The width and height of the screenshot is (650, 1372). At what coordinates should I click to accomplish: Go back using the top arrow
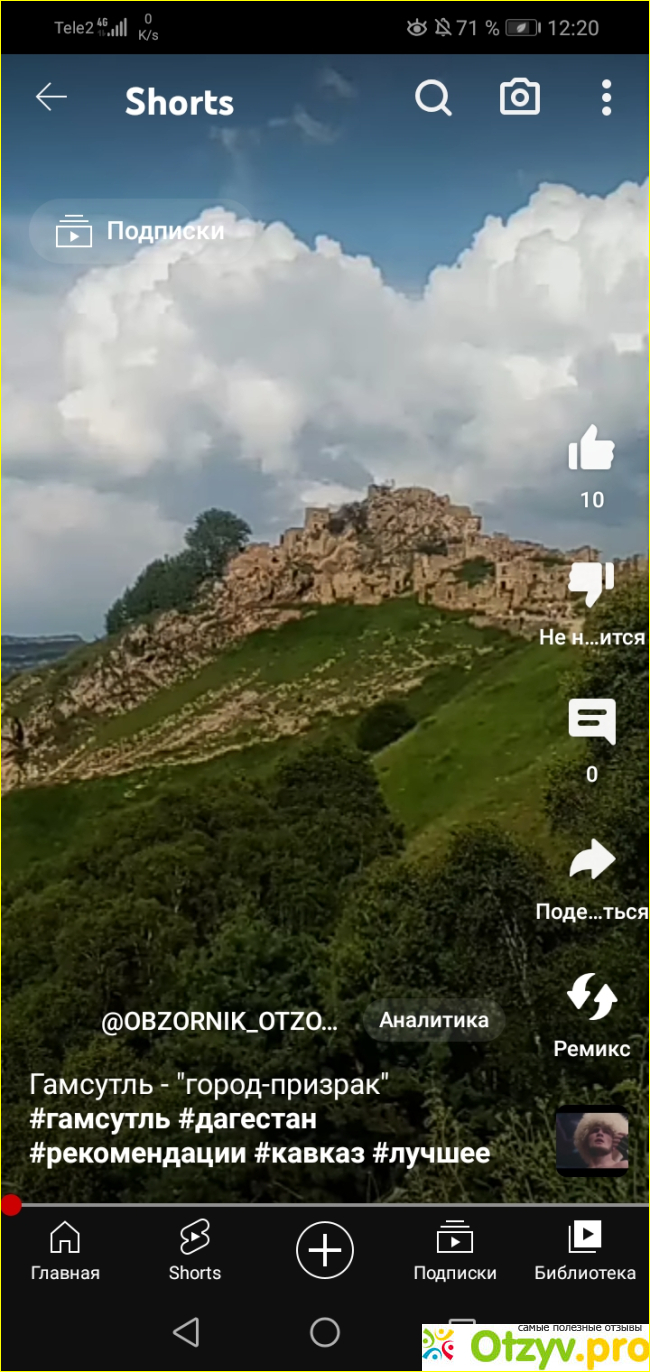[51, 97]
